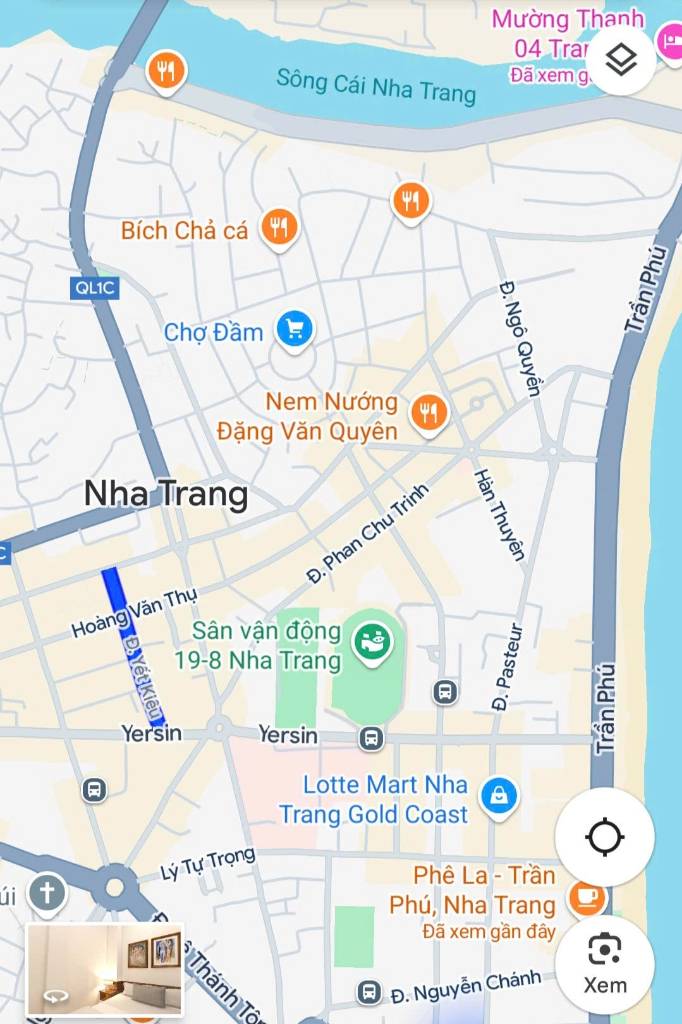Open the restaurant pin beside Sông Cái river
This screenshot has height=1024, width=682.
pos(166,70)
